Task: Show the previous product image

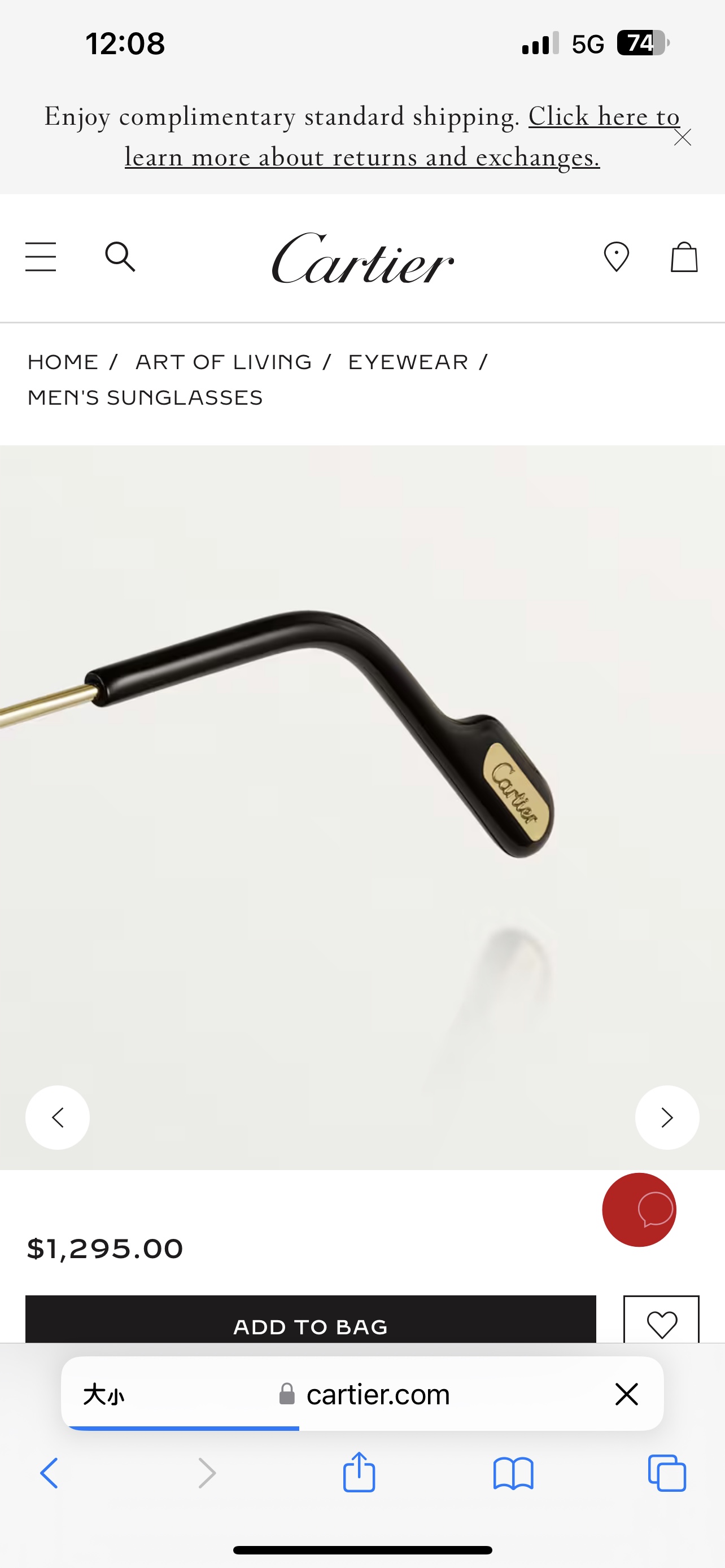Action: point(58,1118)
